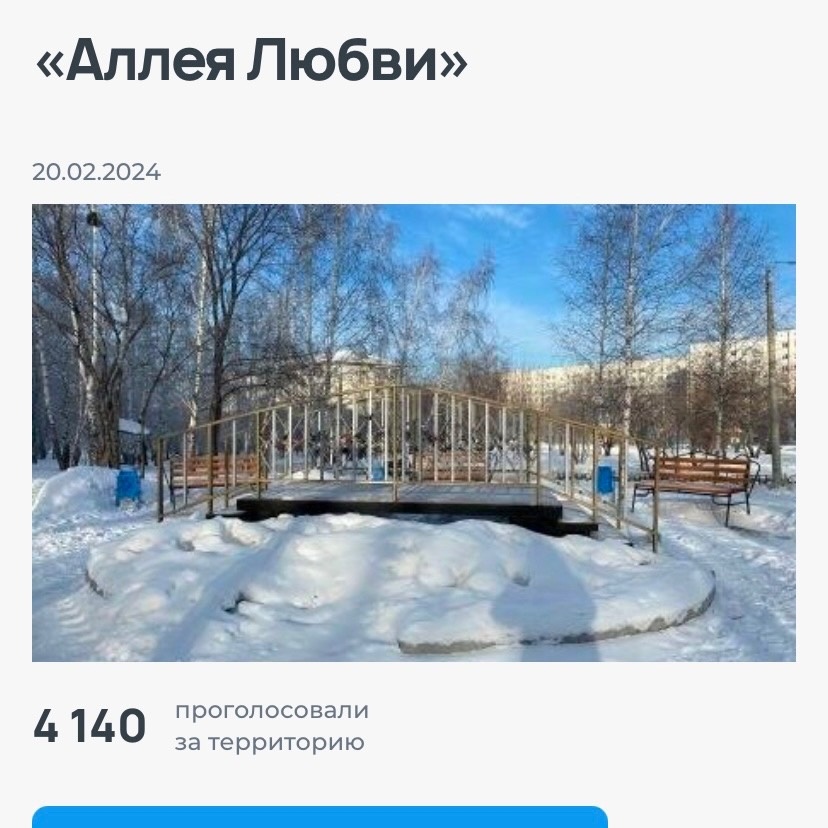Tap the blue button below the vote count
The height and width of the screenshot is (828, 828).
319,816
